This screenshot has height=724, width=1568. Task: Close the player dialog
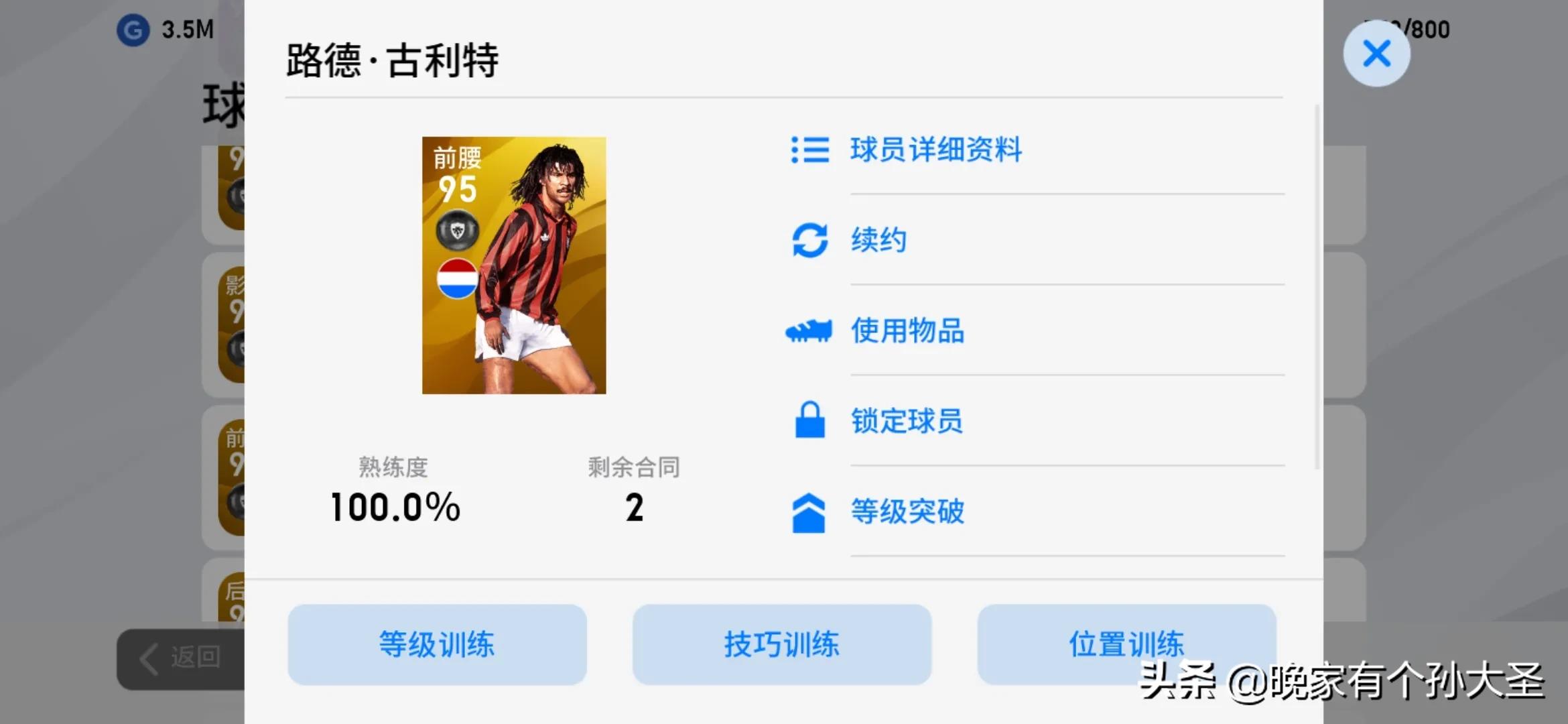(x=1376, y=54)
